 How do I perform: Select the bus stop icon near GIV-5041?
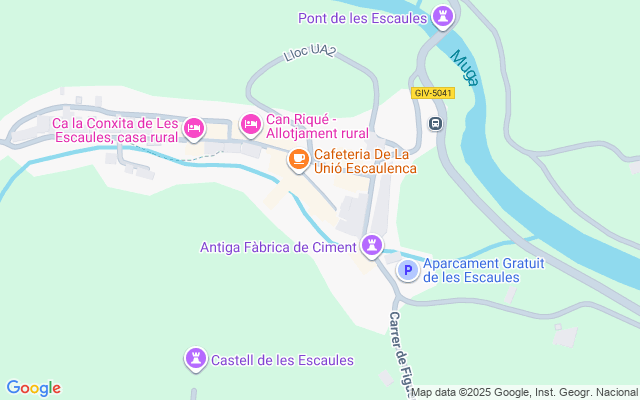tap(435, 124)
